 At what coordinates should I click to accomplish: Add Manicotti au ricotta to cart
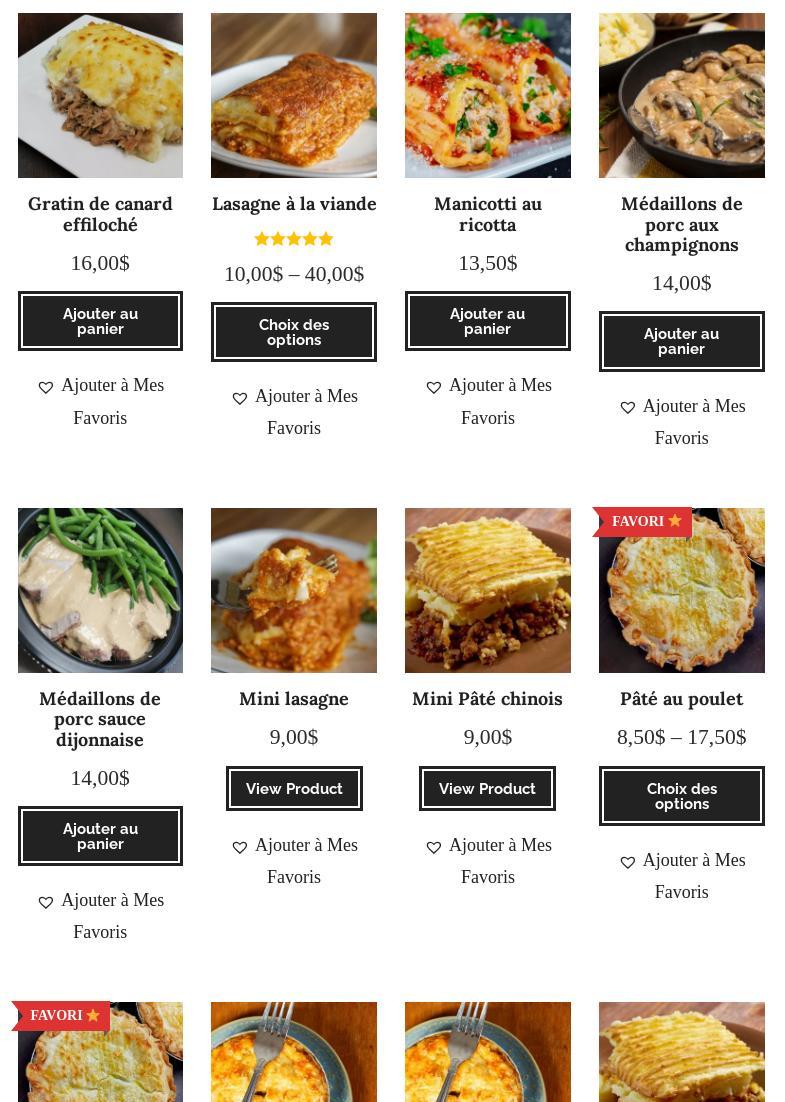[487, 321]
